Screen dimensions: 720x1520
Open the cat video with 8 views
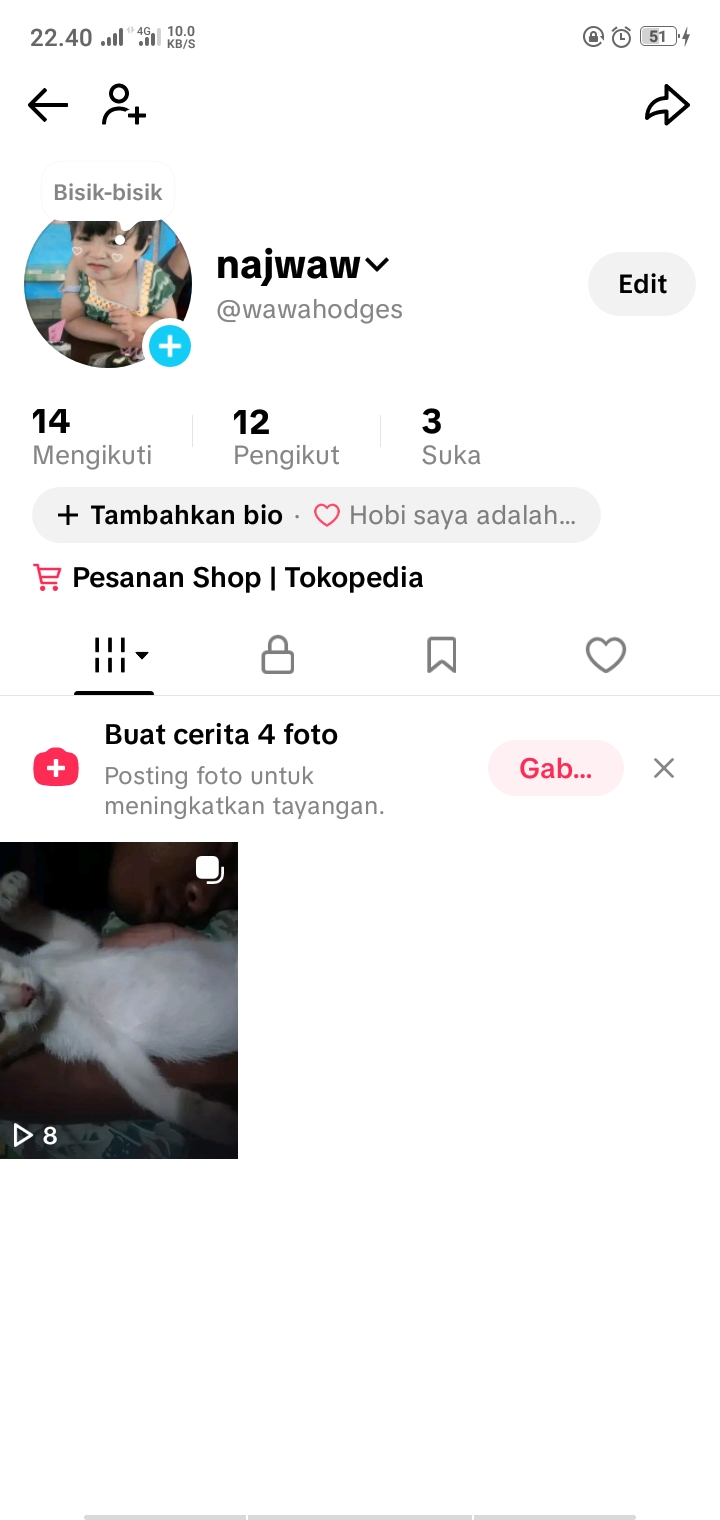(x=119, y=1000)
